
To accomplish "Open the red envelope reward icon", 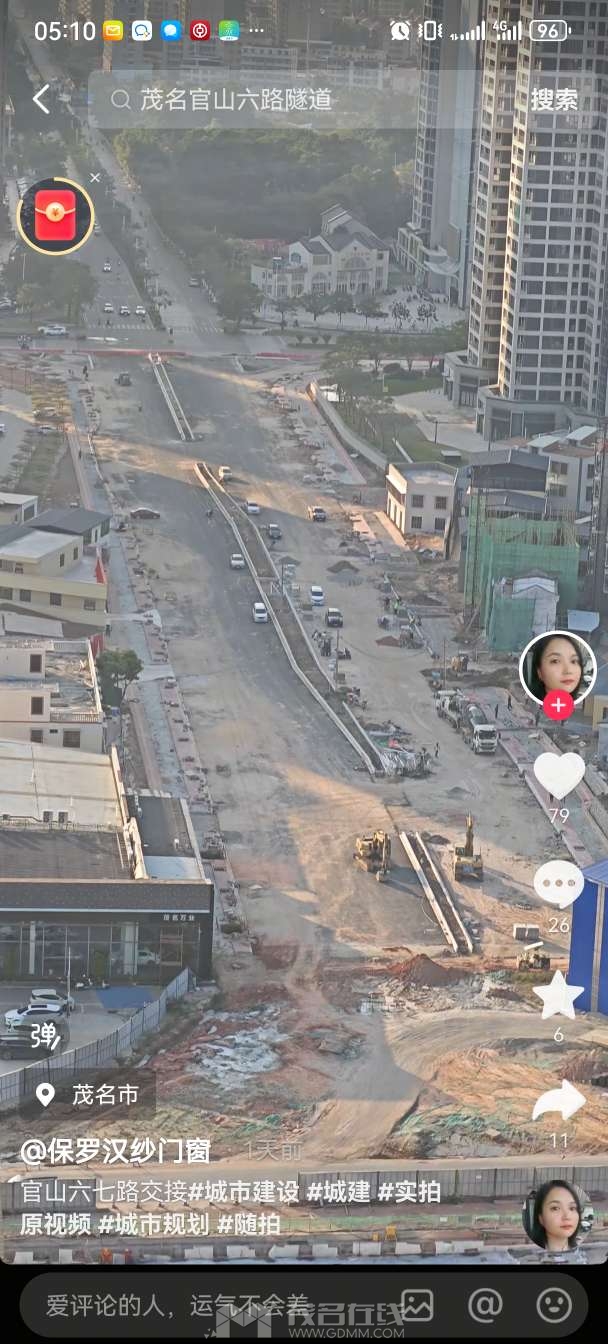I will pyautogui.click(x=55, y=216).
